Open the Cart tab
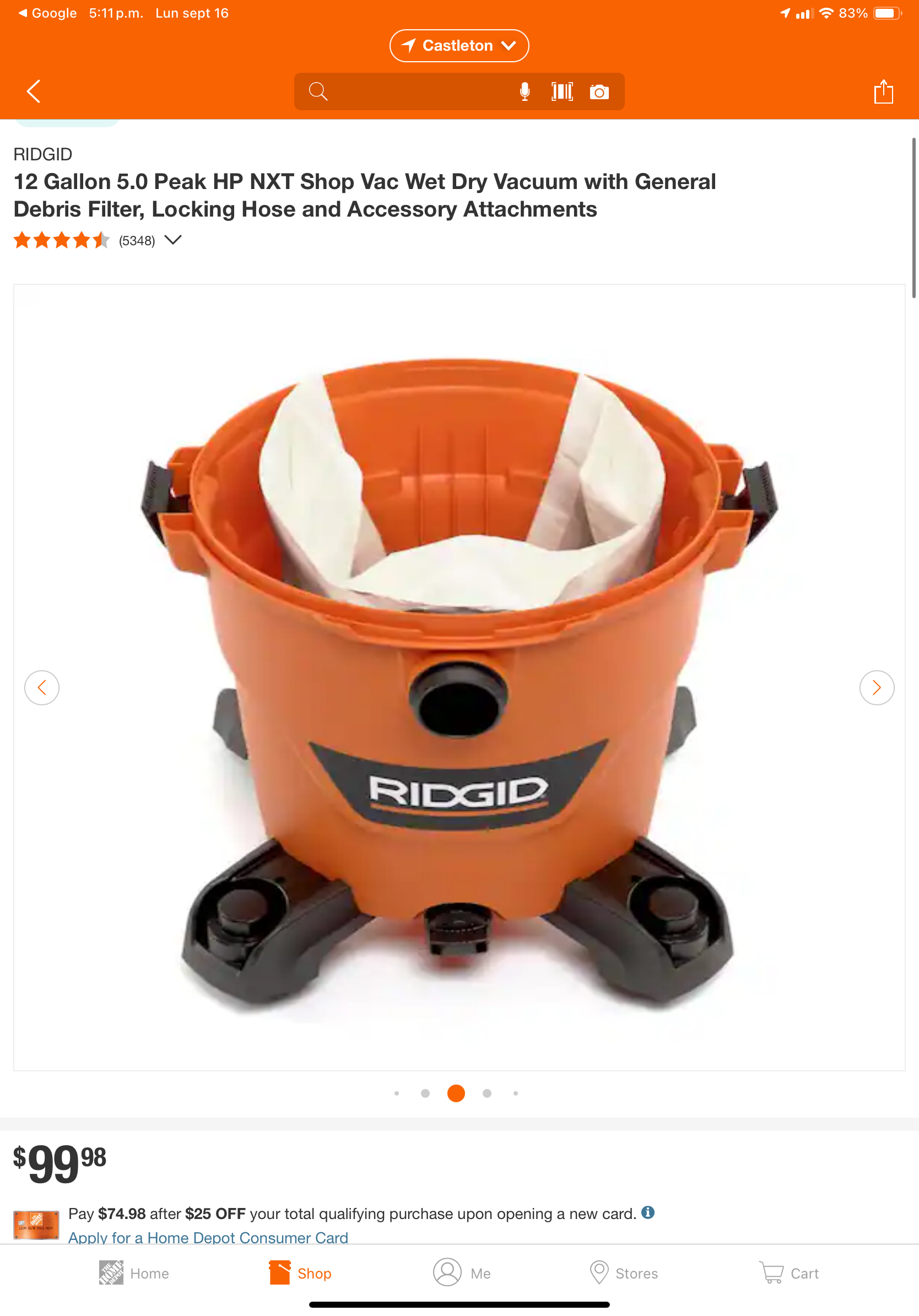Screen dimensions: 919x1316 [789, 1273]
